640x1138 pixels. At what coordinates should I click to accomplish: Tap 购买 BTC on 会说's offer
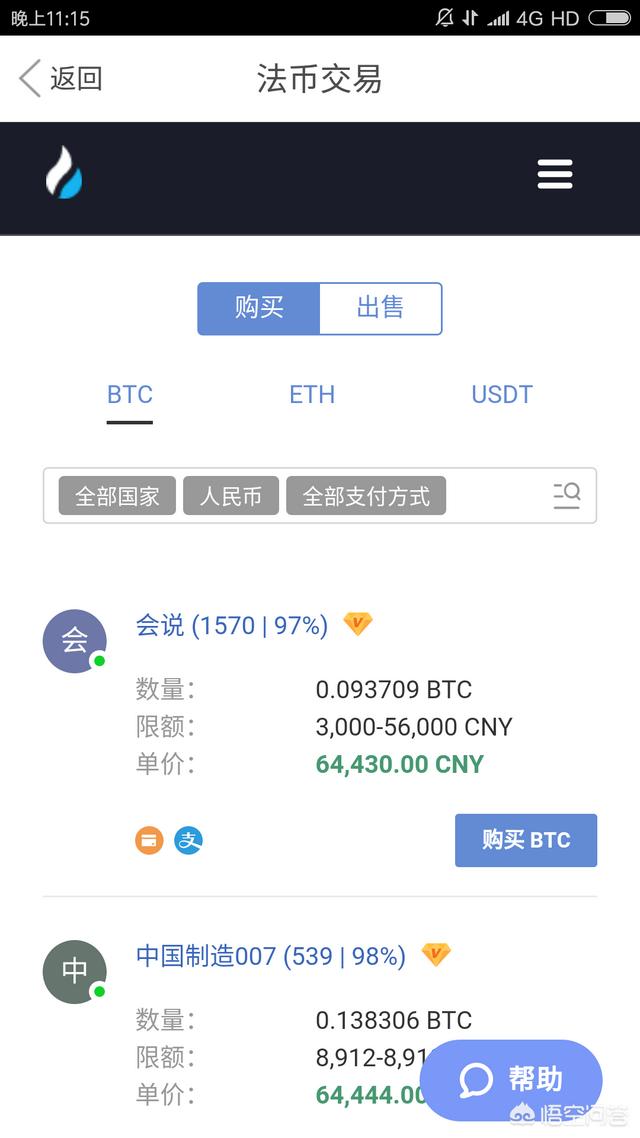coord(526,840)
